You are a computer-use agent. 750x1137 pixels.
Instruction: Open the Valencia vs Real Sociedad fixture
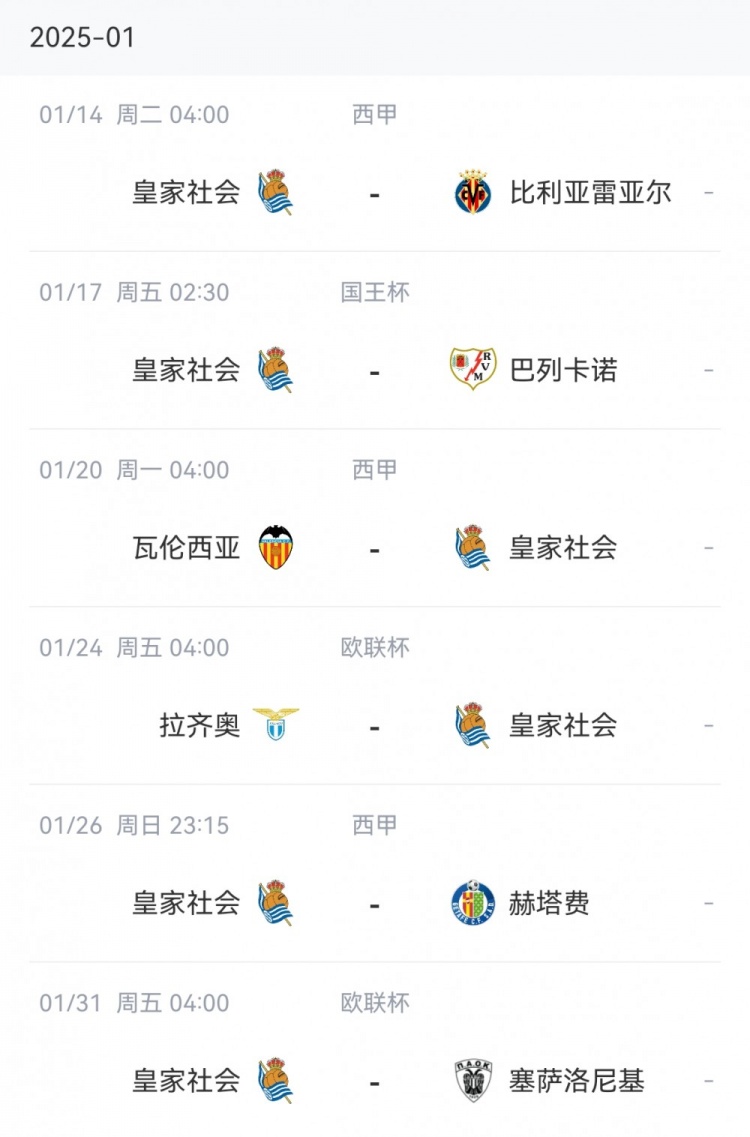click(375, 548)
